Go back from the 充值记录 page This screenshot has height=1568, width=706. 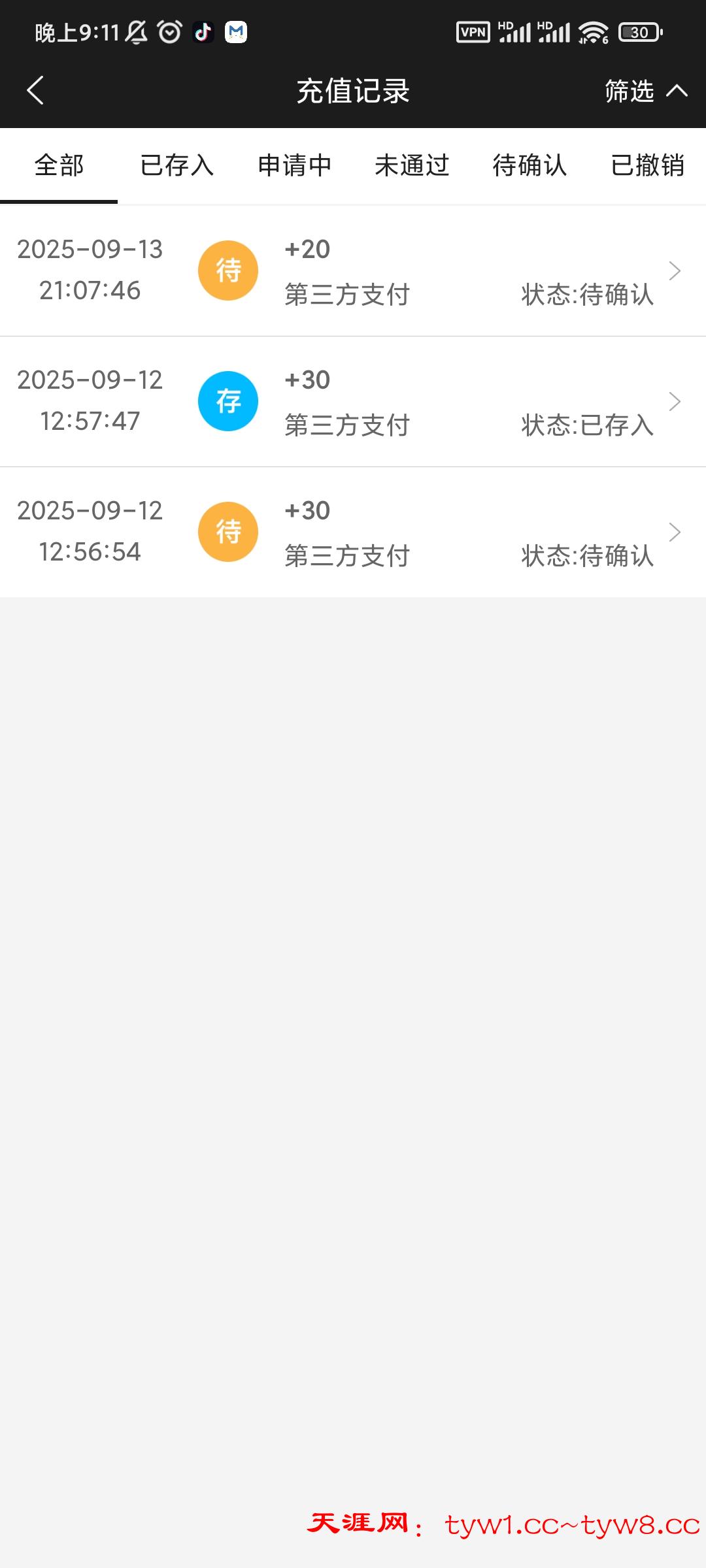(35, 90)
